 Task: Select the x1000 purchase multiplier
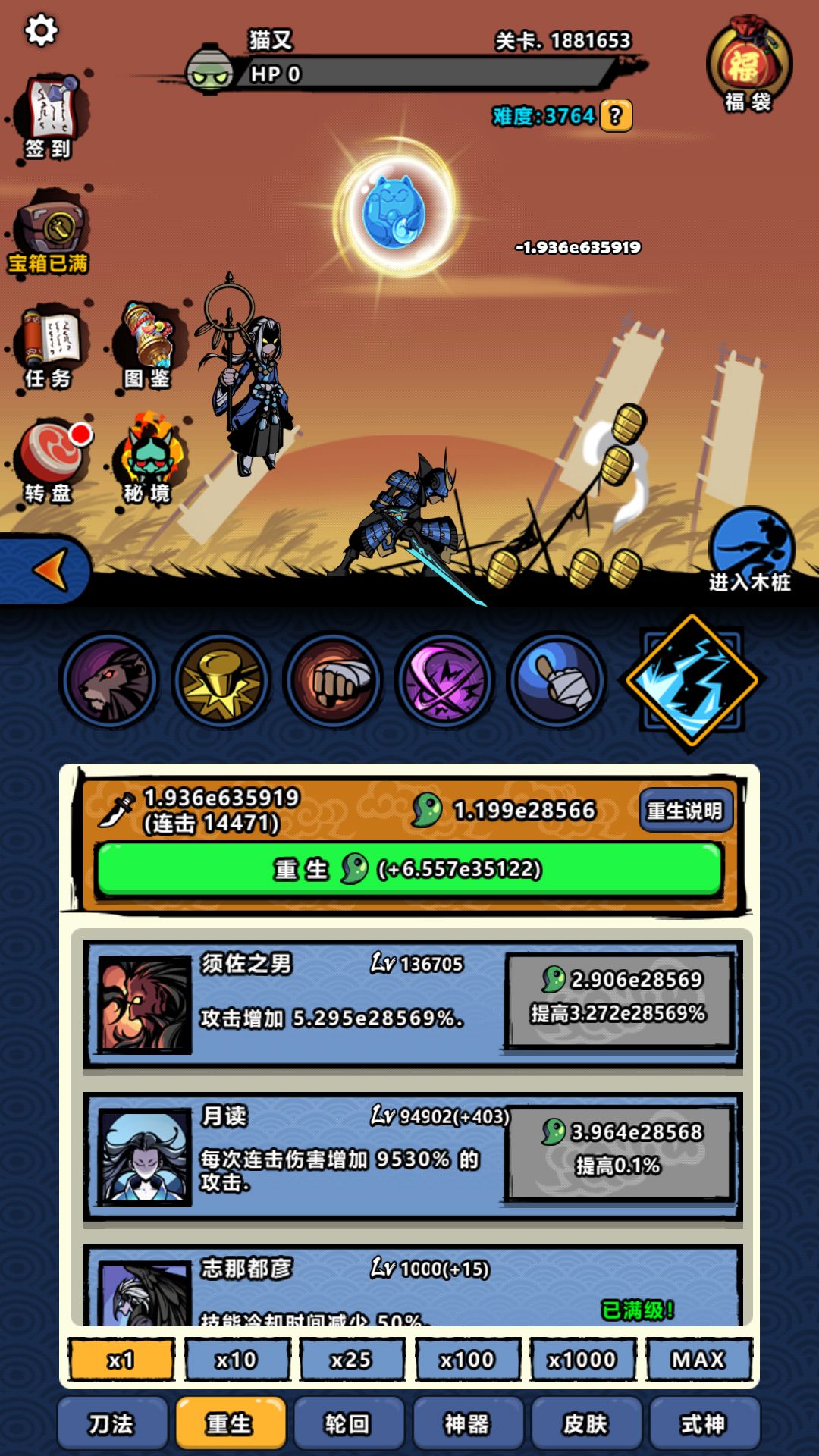582,1360
